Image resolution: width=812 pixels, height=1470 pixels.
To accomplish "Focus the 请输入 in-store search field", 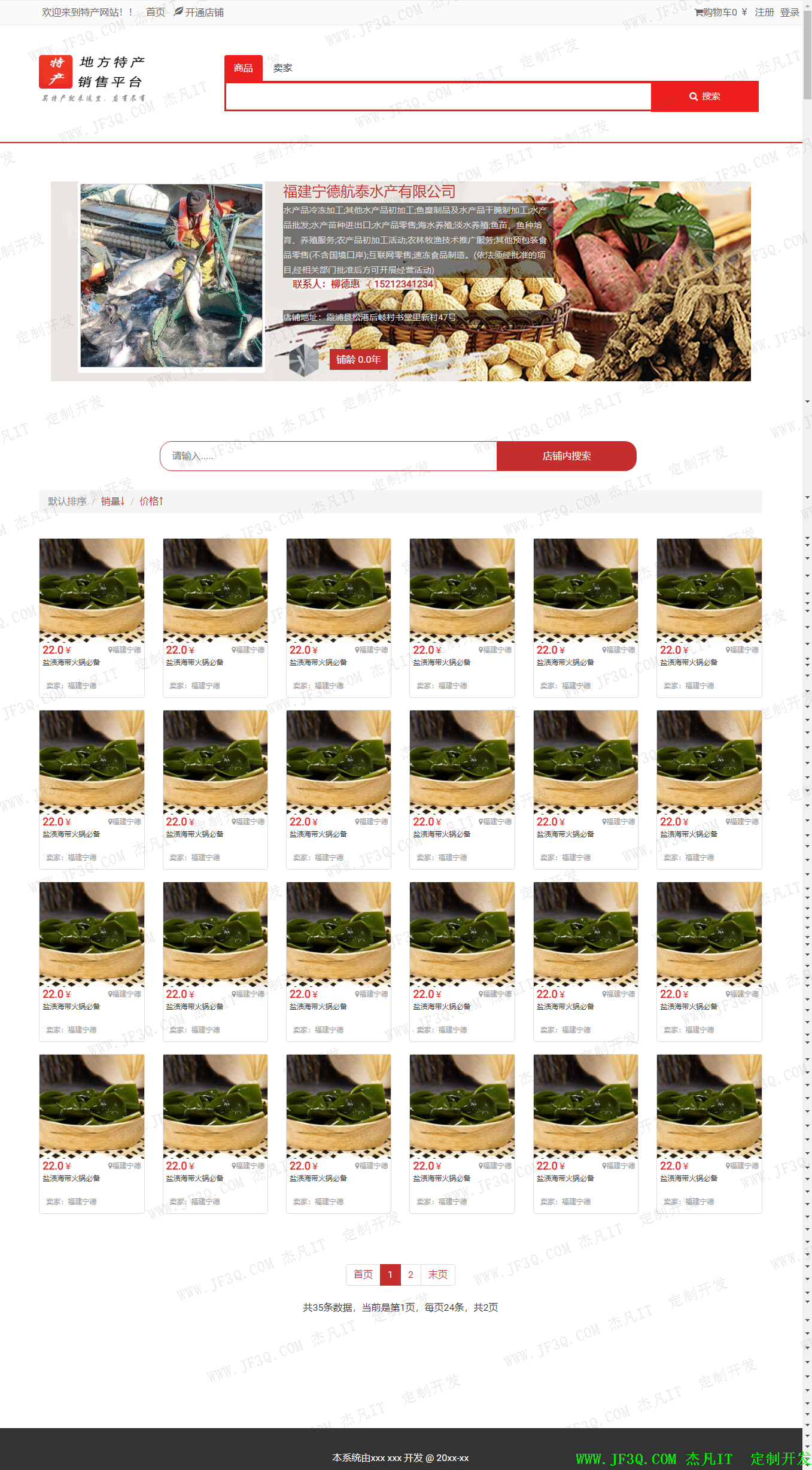I will tap(328, 456).
